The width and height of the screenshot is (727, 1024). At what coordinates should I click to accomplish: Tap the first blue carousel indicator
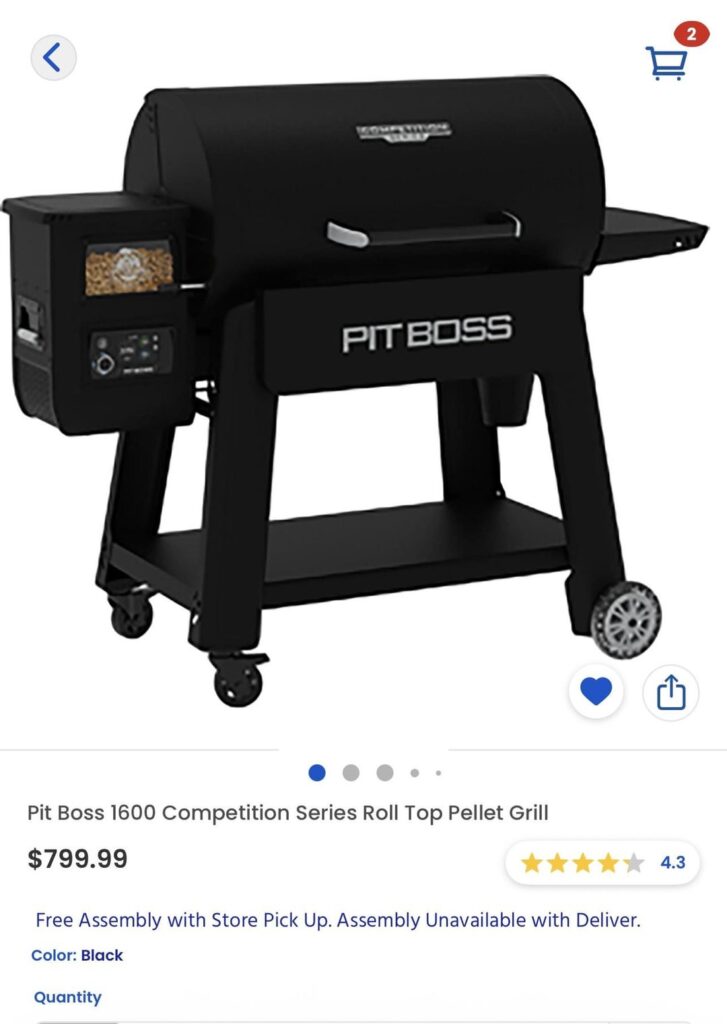pyautogui.click(x=316, y=773)
